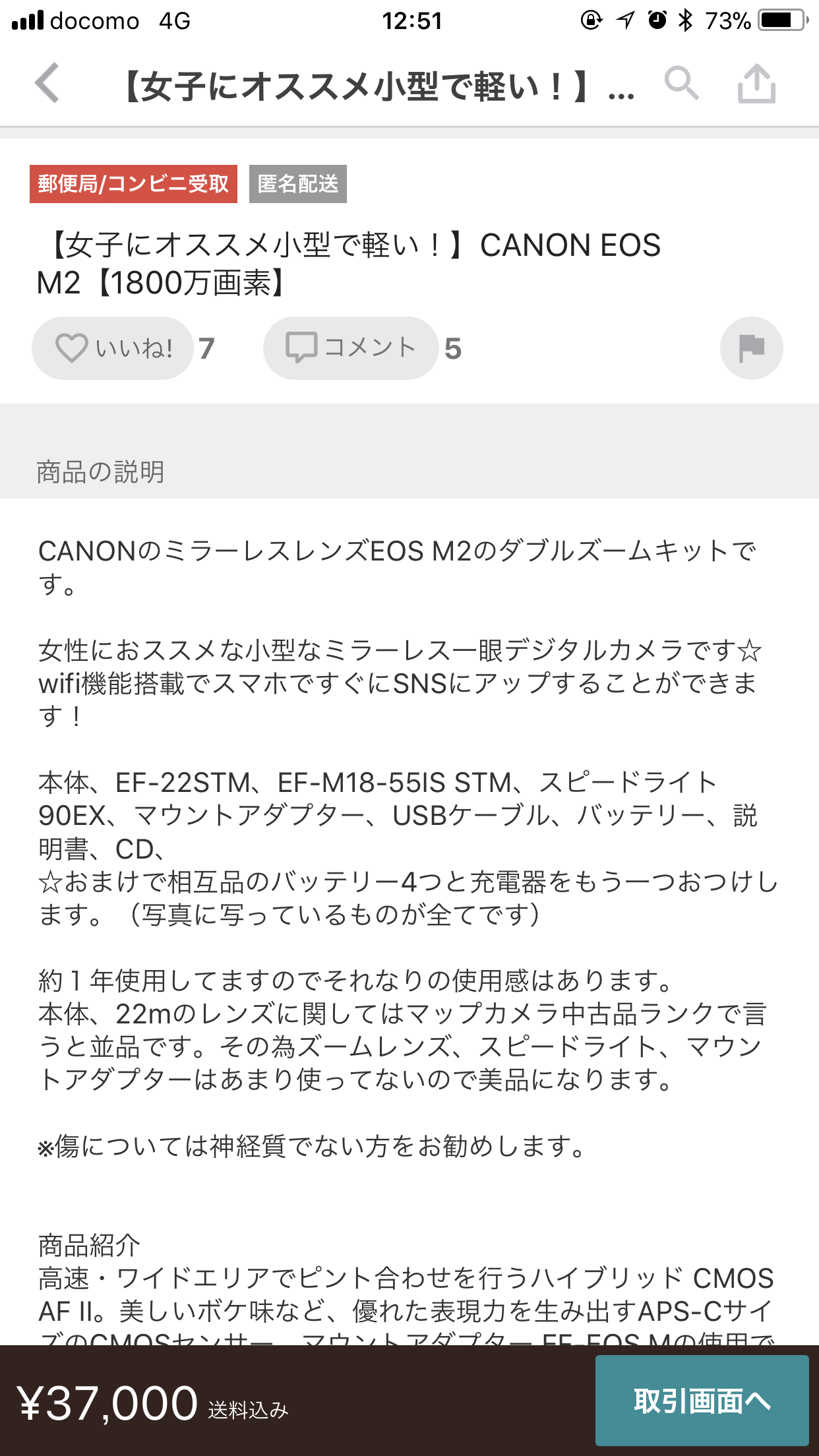Open the コメント comments button
Viewport: 819px width, 1456px height.
351,348
